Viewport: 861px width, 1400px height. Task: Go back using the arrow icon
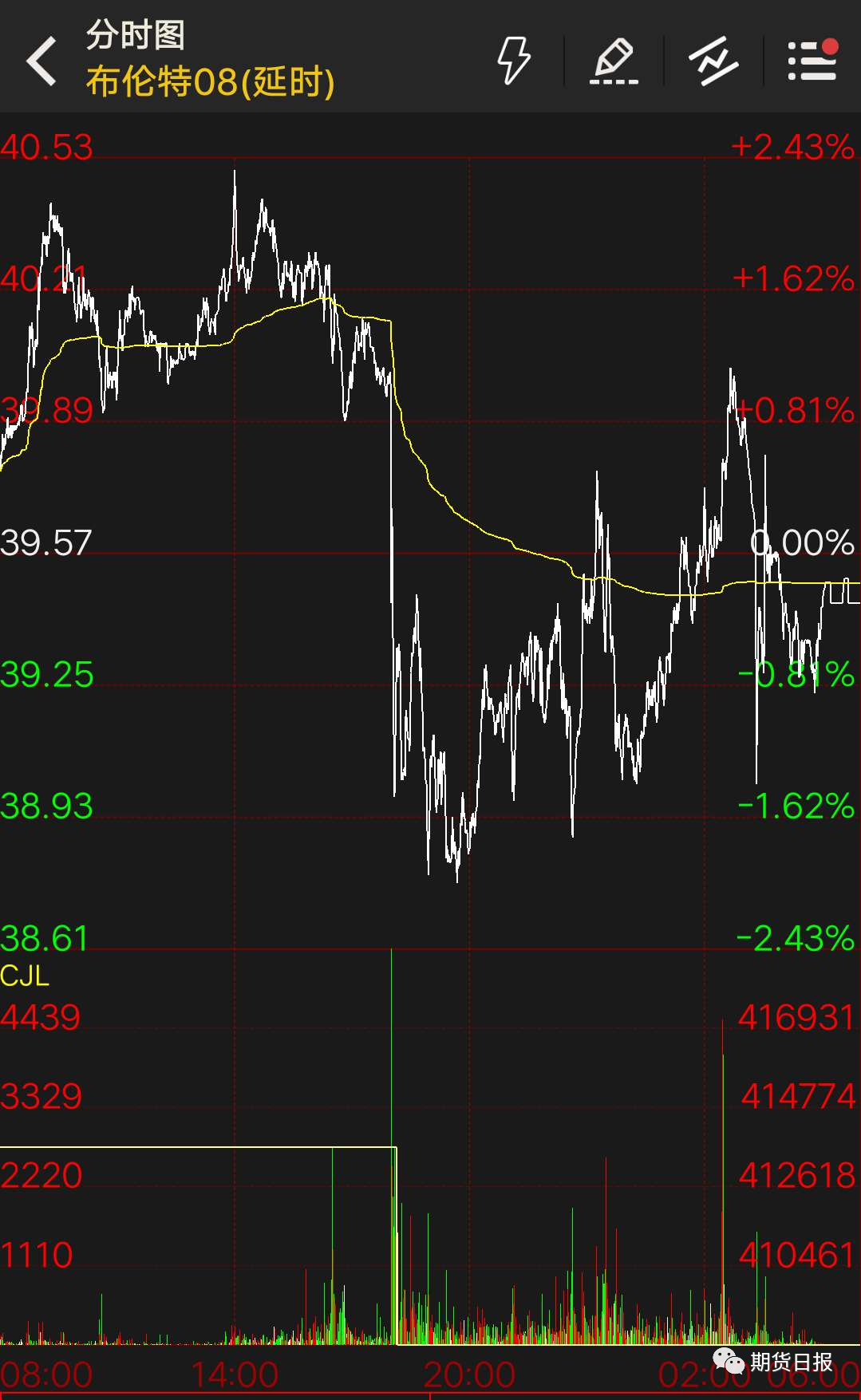pyautogui.click(x=41, y=61)
